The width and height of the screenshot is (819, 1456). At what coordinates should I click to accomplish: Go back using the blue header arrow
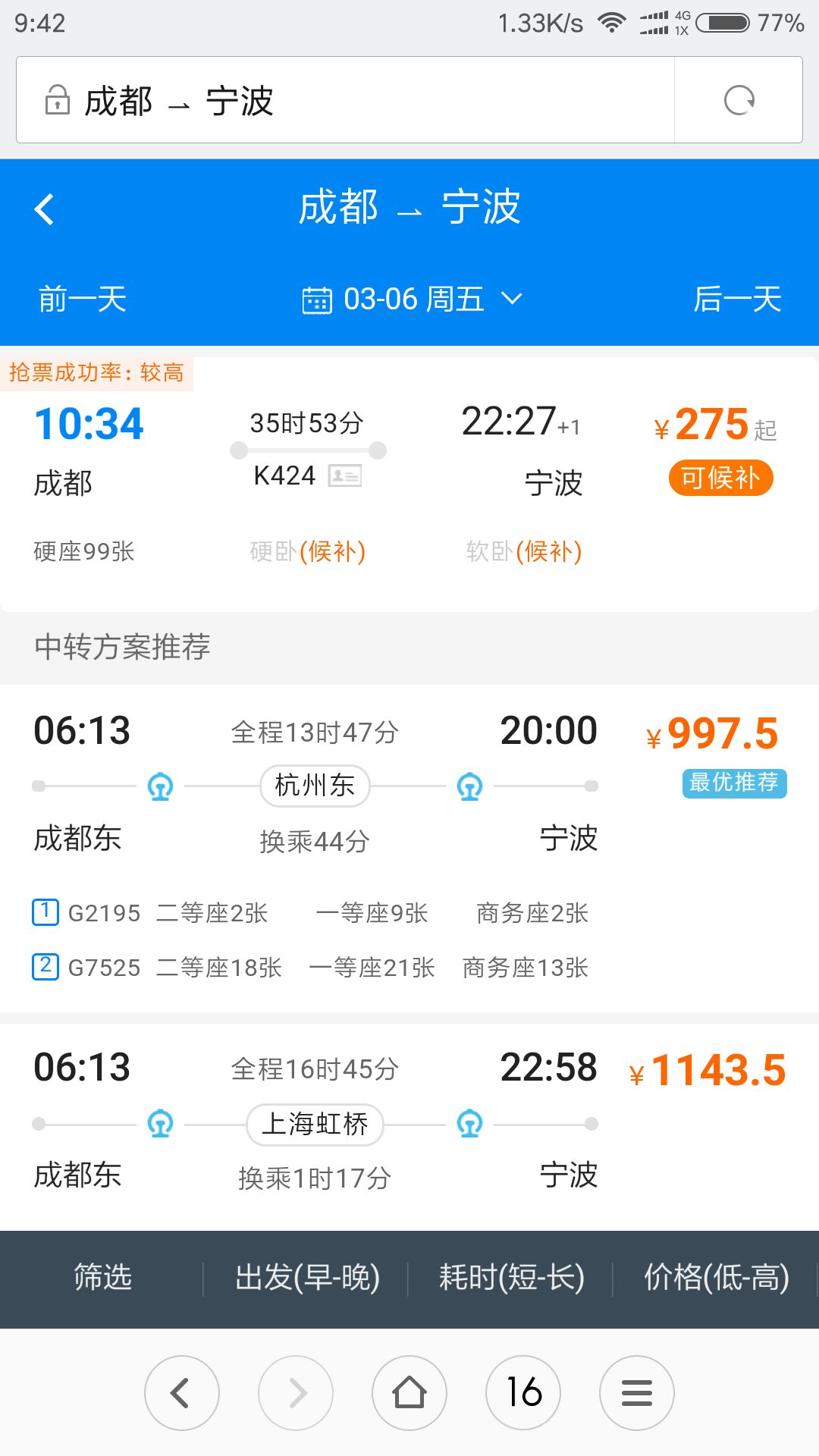[x=44, y=209]
